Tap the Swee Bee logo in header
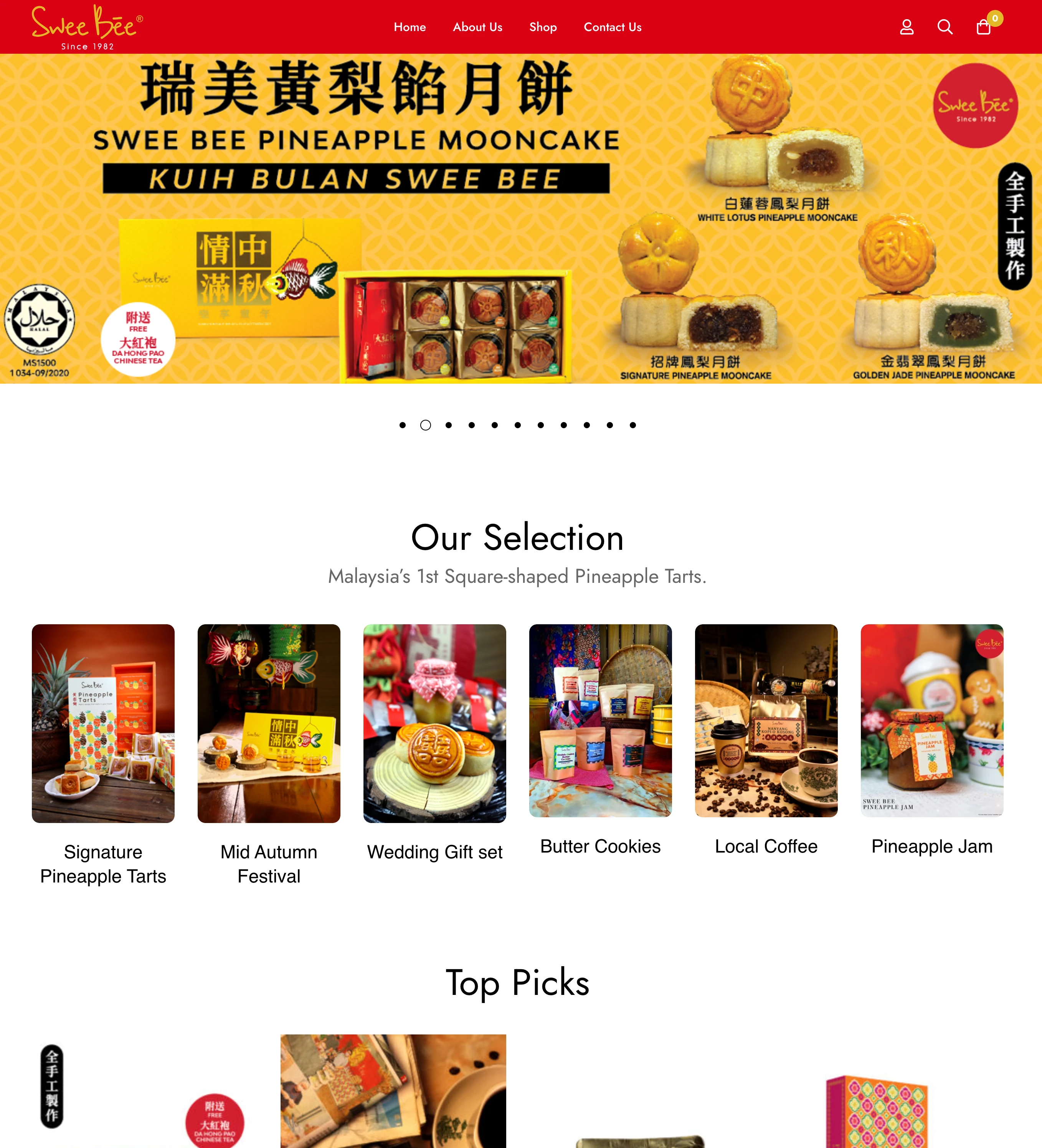This screenshot has height=1148, width=1042. (87, 27)
